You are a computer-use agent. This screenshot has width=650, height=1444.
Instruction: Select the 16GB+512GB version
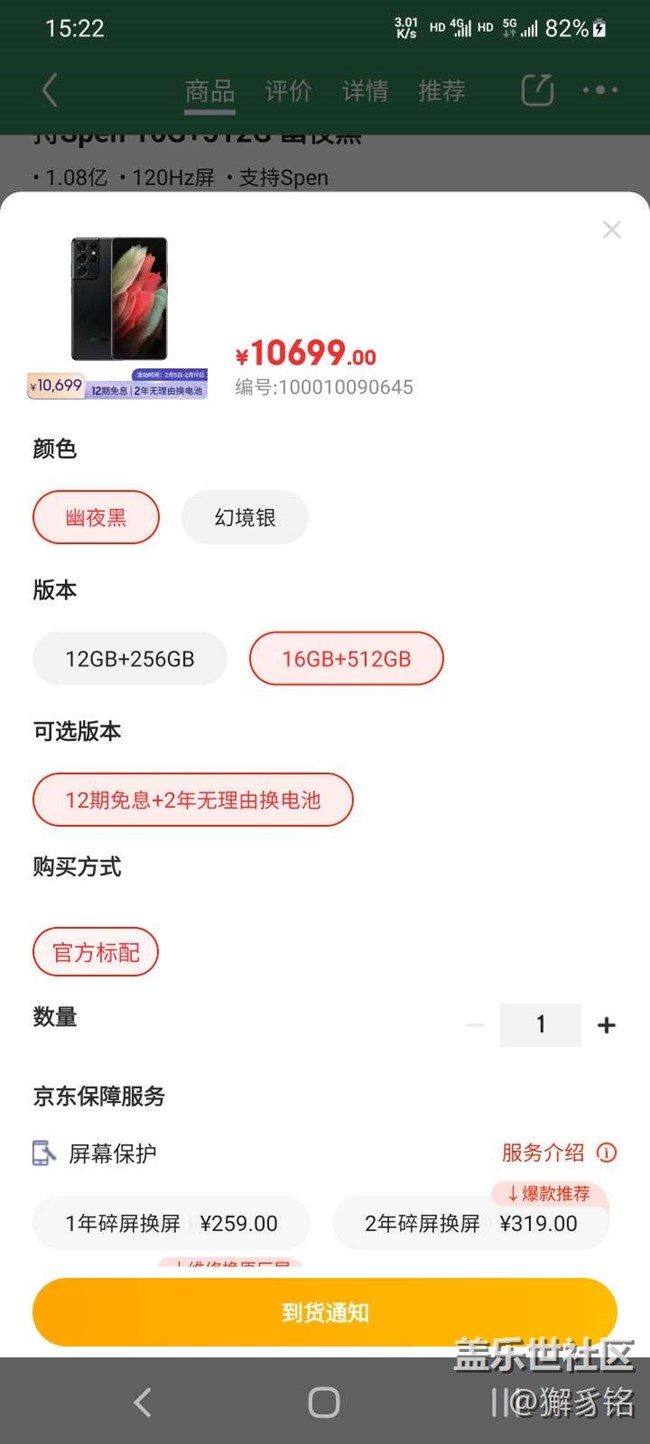click(346, 659)
